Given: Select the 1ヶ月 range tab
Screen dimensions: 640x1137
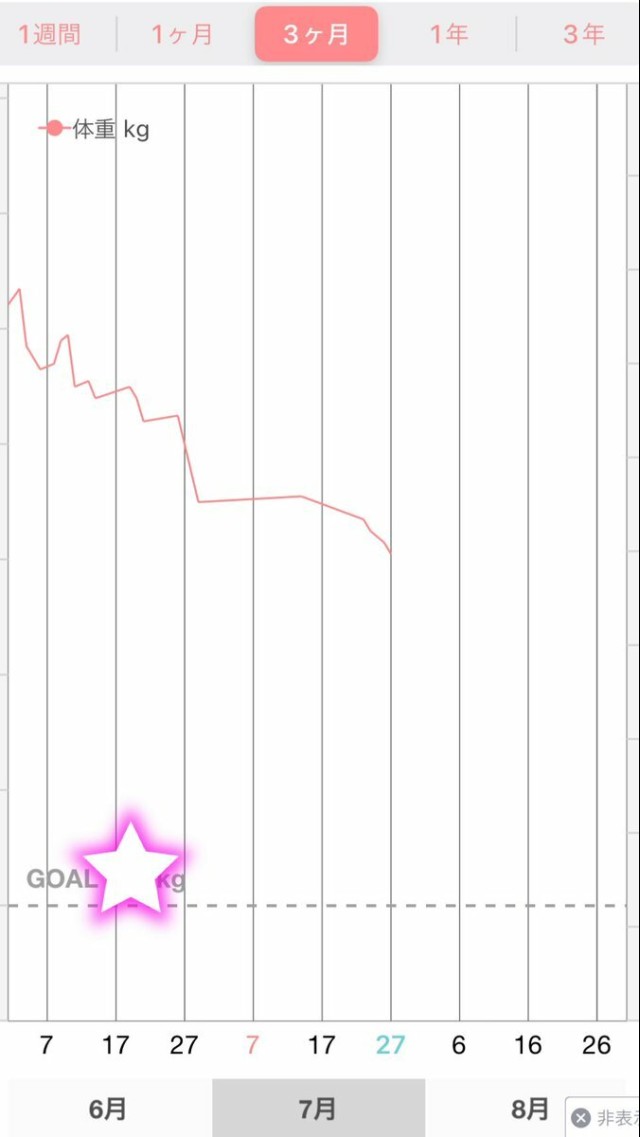Looking at the screenshot, I should (182, 34).
